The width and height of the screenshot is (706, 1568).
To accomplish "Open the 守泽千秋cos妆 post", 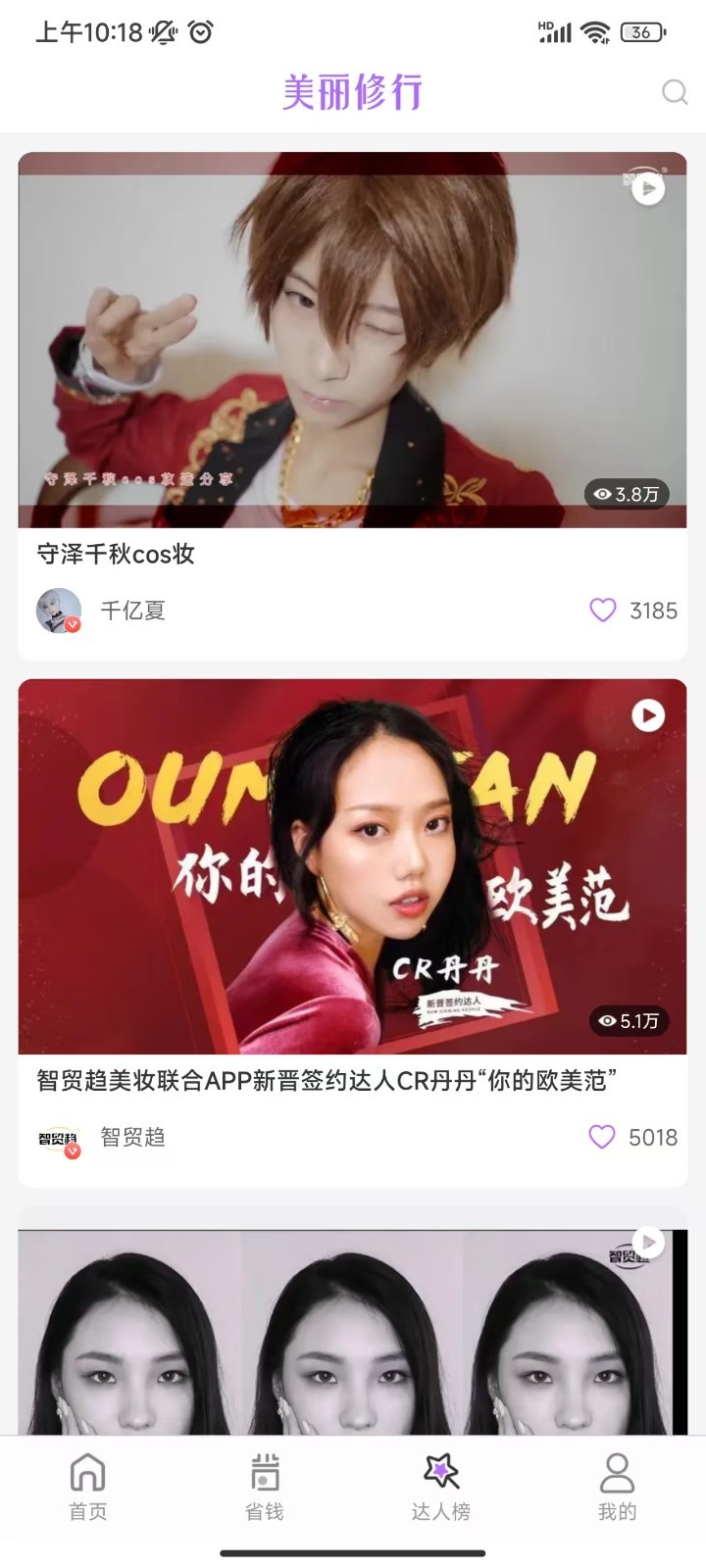I will coord(116,555).
